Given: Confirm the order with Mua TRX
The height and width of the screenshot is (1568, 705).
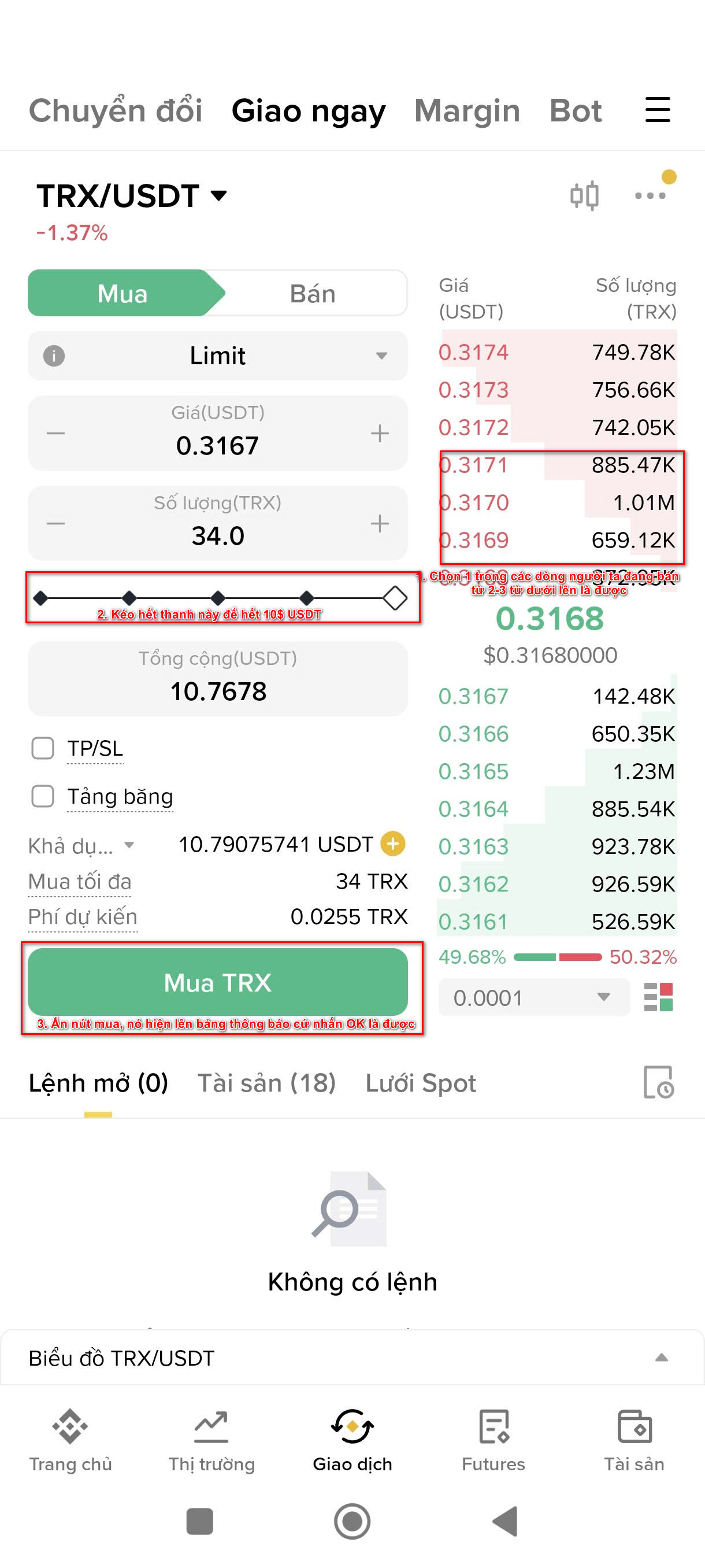Looking at the screenshot, I should (x=217, y=982).
